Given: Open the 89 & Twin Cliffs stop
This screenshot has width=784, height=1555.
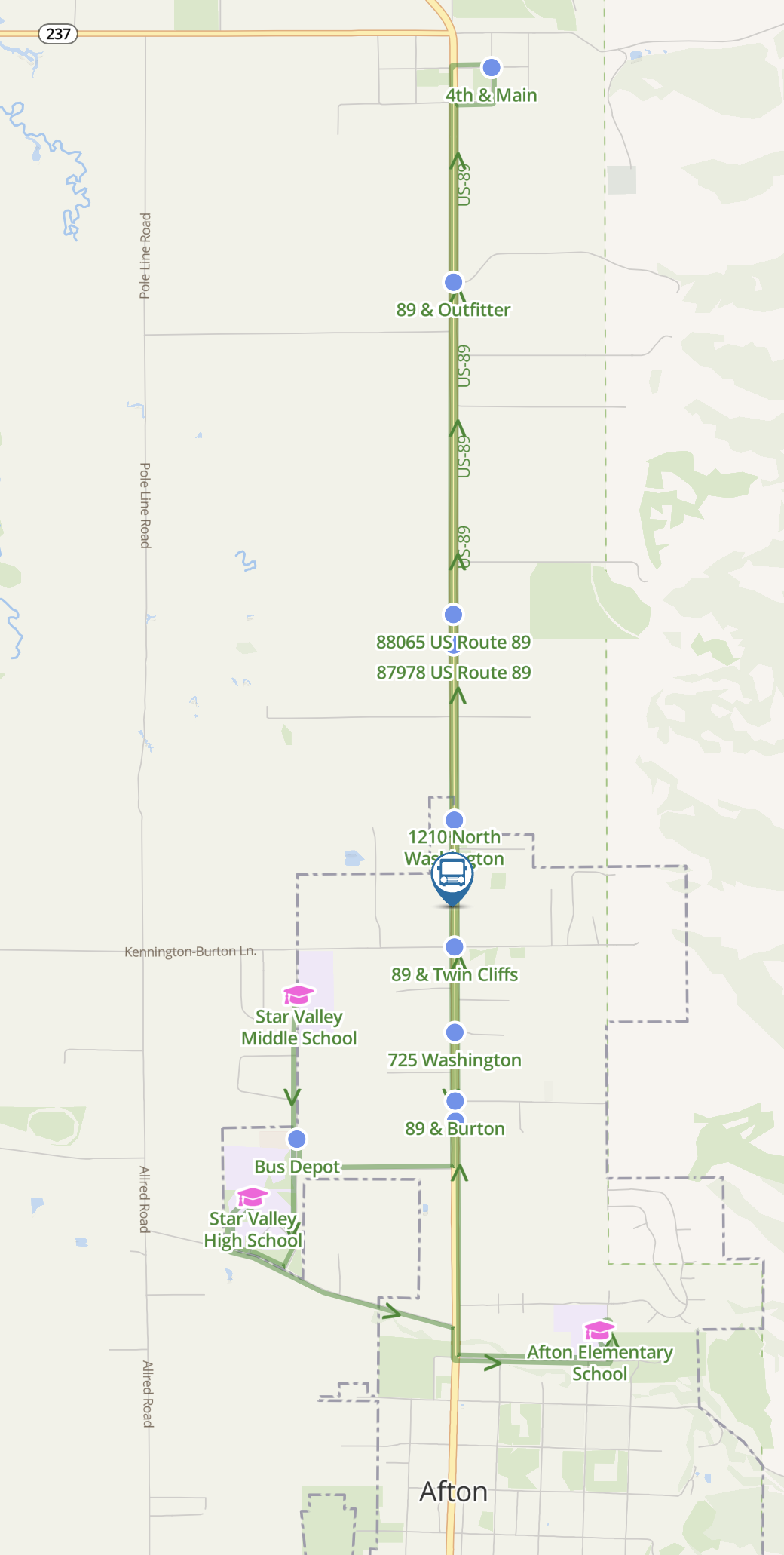Looking at the screenshot, I should [455, 947].
